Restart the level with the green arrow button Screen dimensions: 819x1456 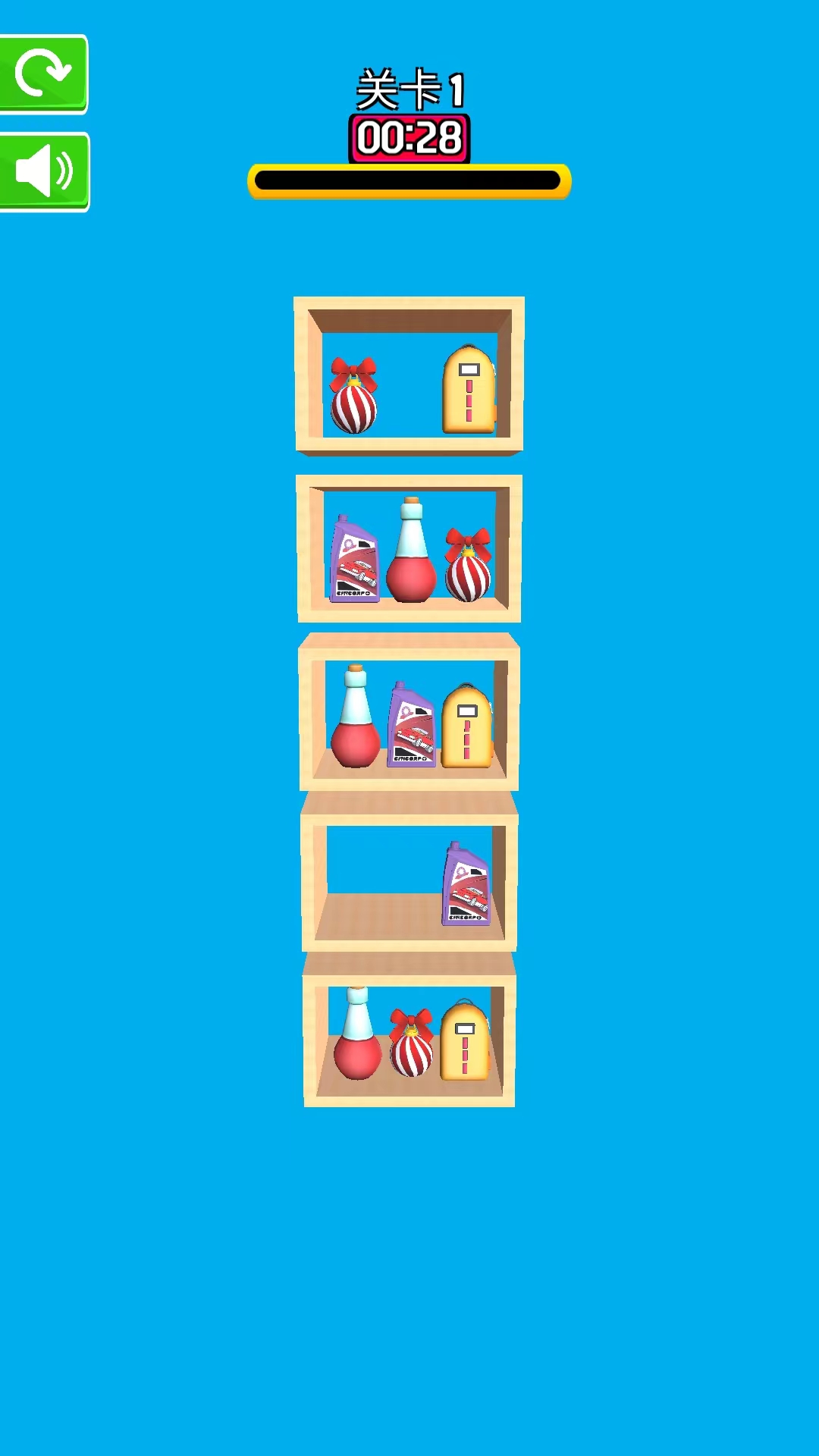pos(43,74)
